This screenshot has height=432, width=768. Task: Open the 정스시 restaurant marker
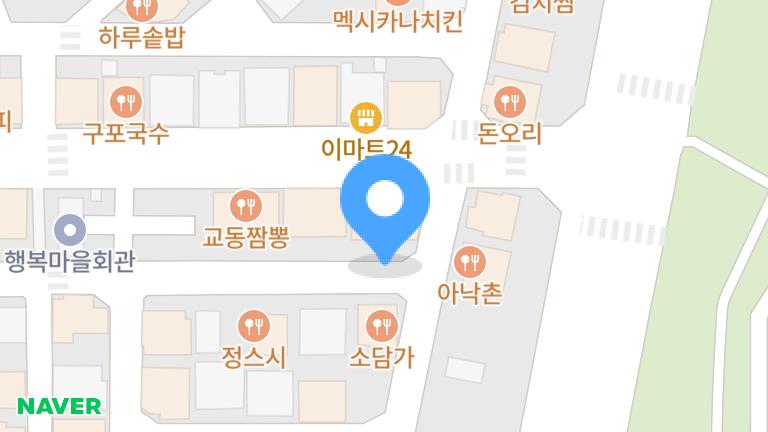254,325
